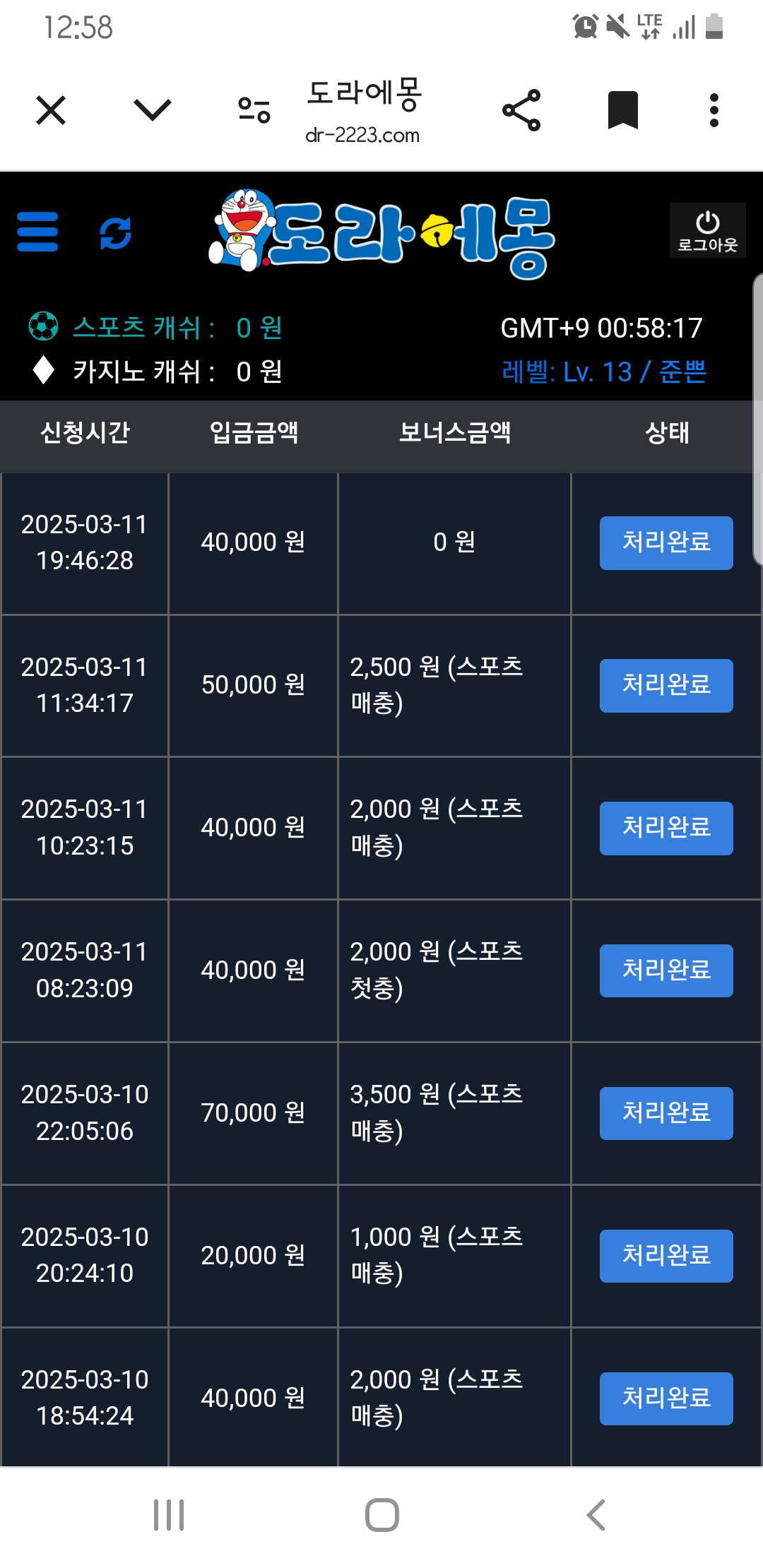Tap 처리완료 for the 19:46:28 deposit
Image resolution: width=763 pixels, height=1568 pixels.
[666, 542]
